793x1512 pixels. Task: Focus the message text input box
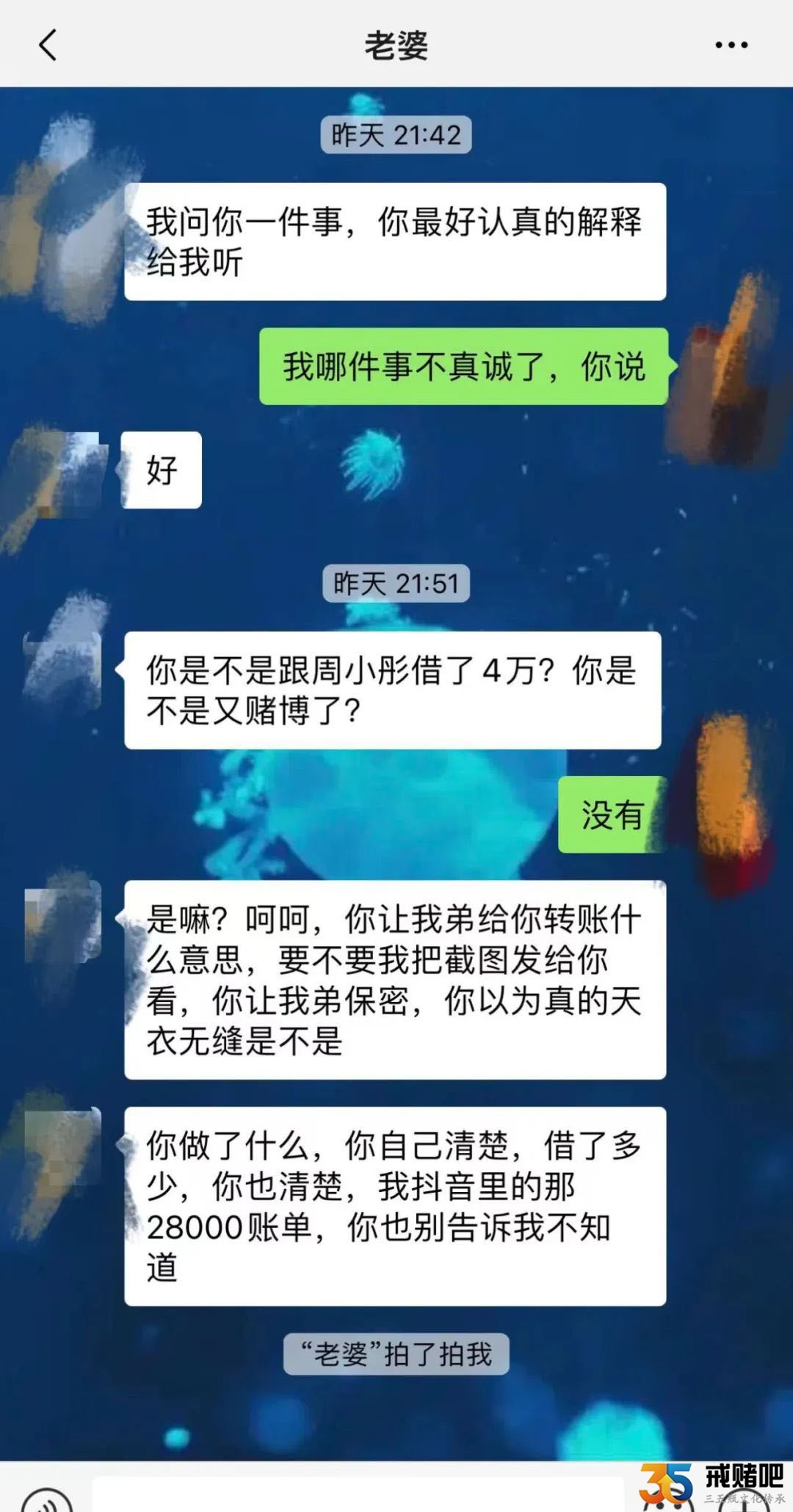pyautogui.click(x=360, y=1497)
